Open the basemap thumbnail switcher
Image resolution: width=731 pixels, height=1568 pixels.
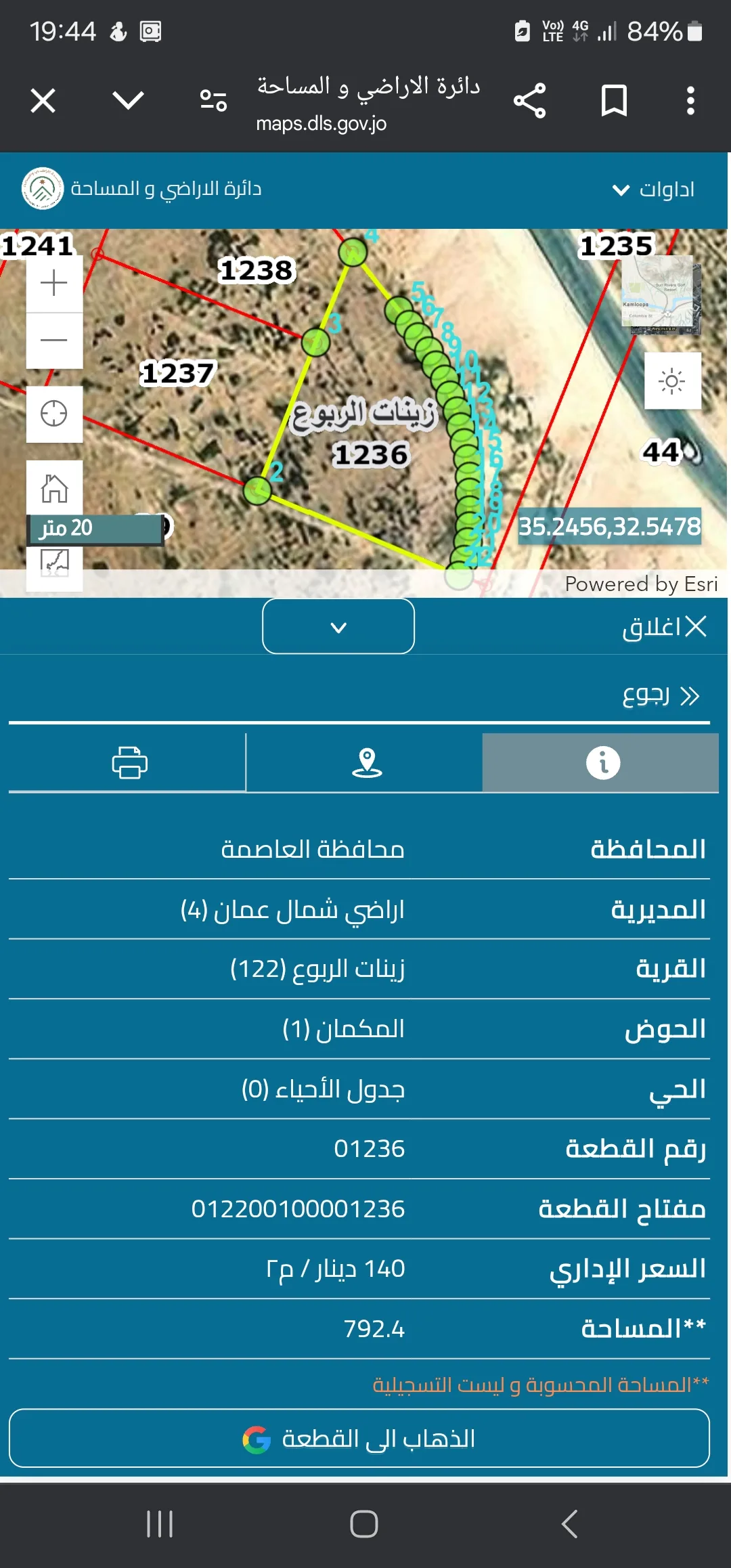[x=661, y=296]
